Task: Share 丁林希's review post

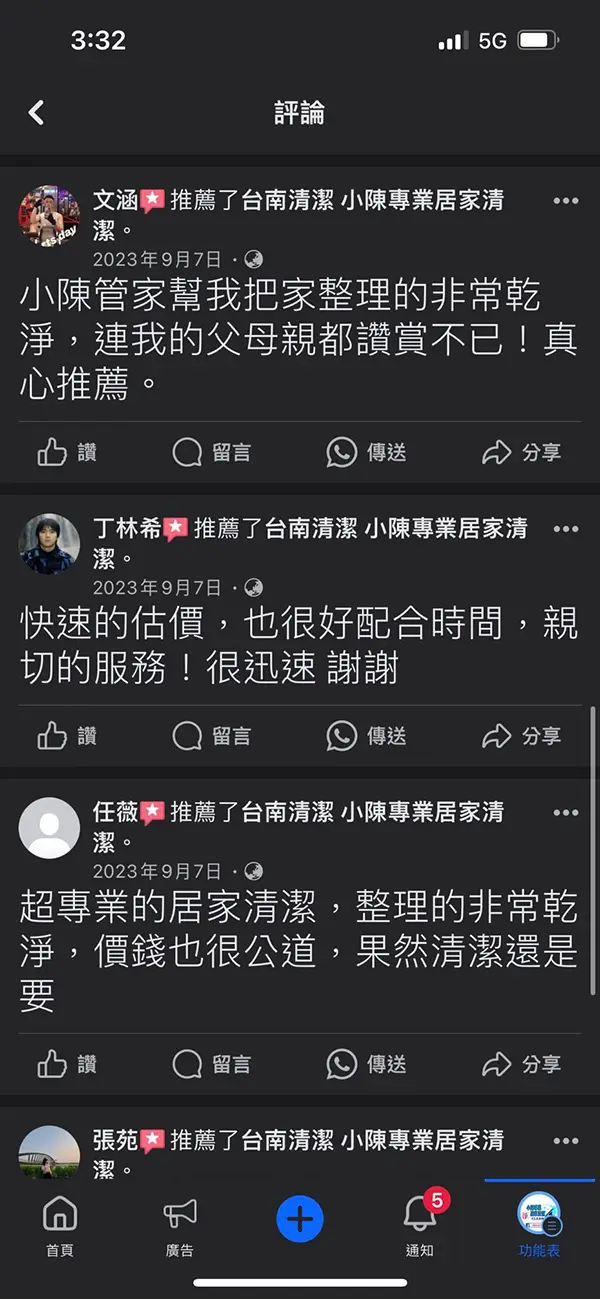Action: coord(521,737)
